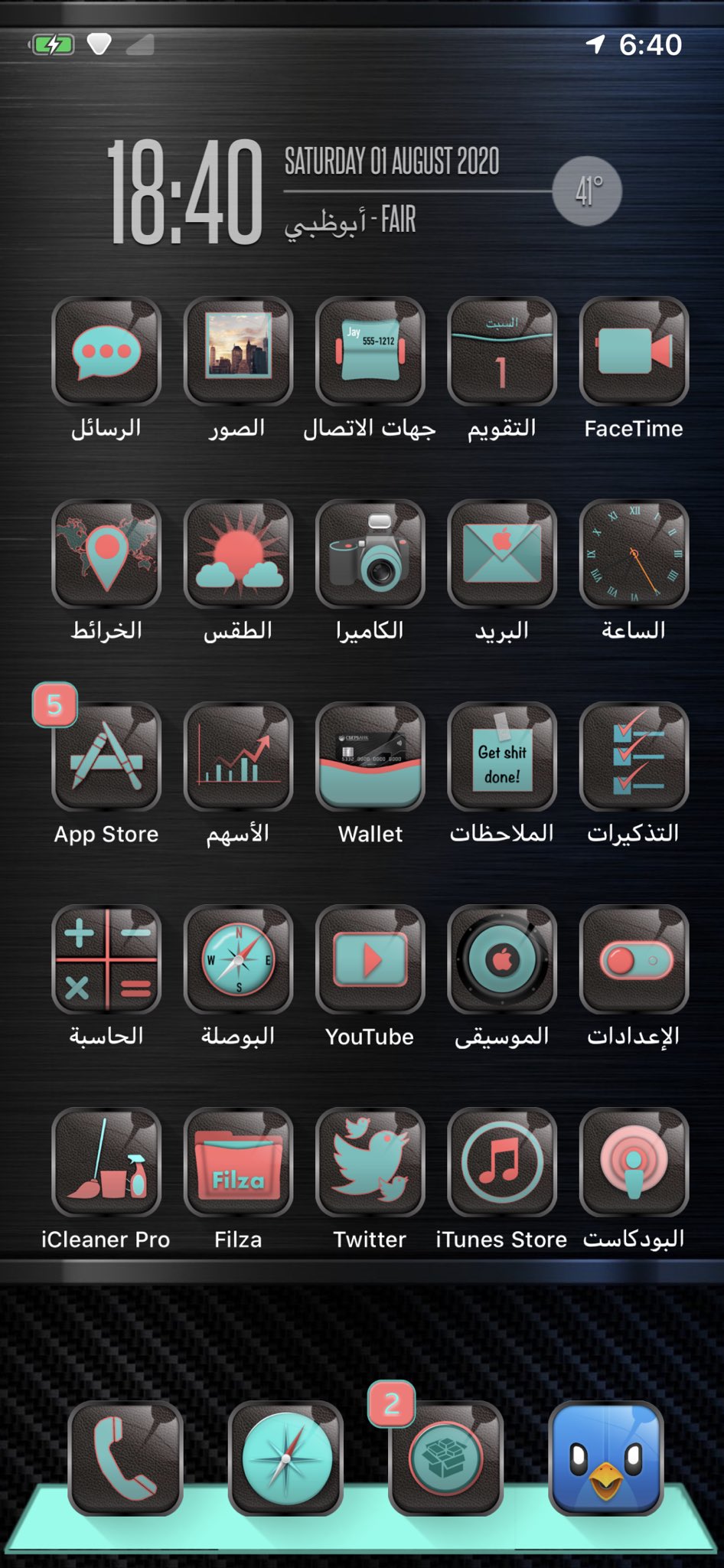The width and height of the screenshot is (724, 1568).
Task: Open the Clock app (الساعة)
Action: tap(634, 554)
